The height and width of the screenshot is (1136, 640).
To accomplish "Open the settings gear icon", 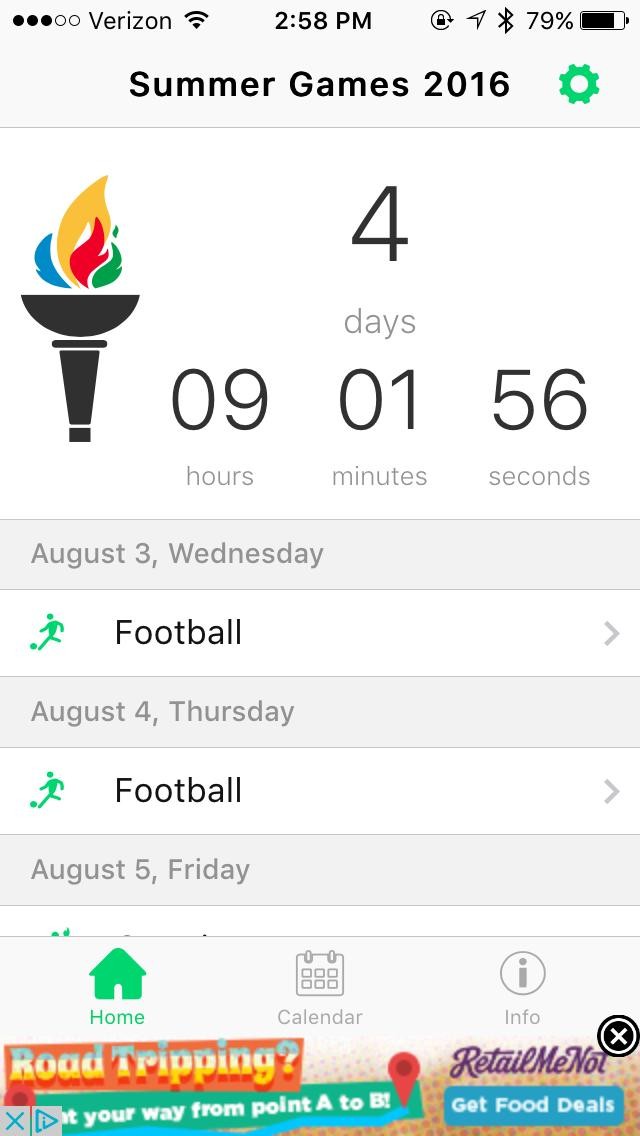I will 579,85.
